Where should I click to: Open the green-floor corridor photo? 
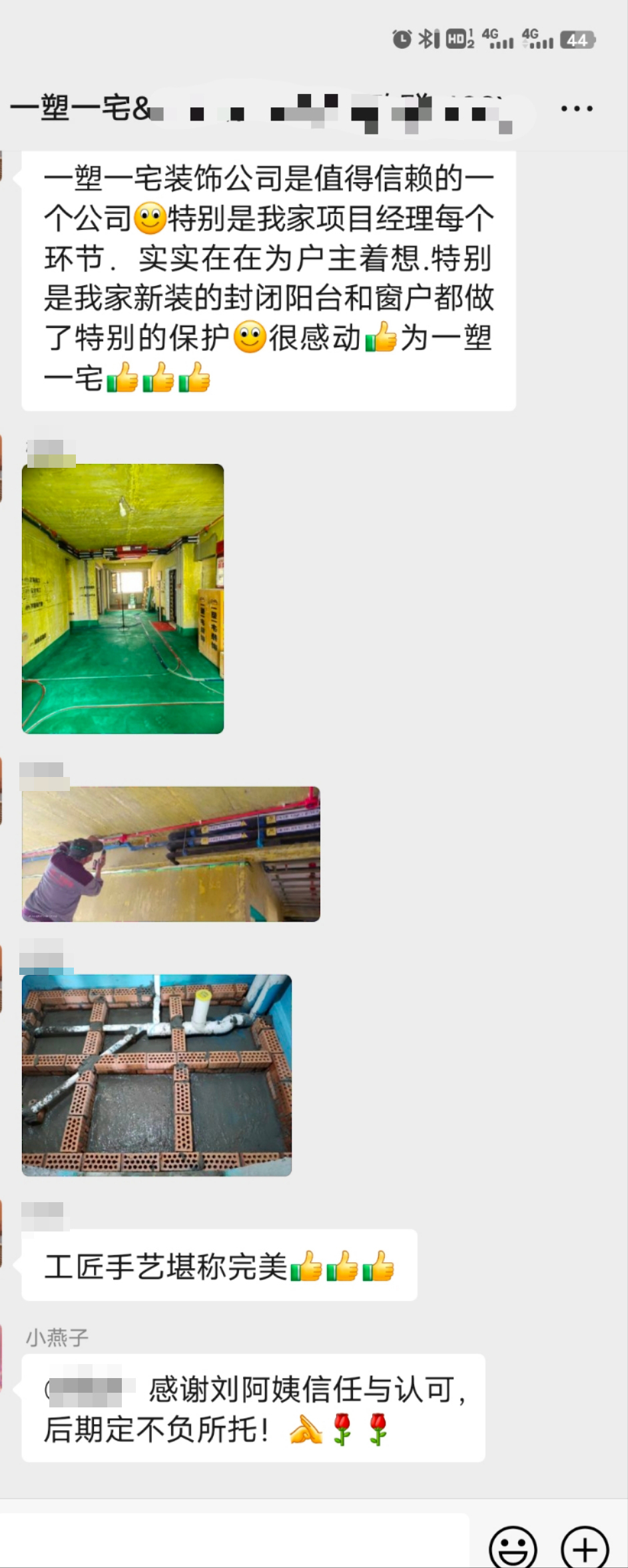(123, 598)
